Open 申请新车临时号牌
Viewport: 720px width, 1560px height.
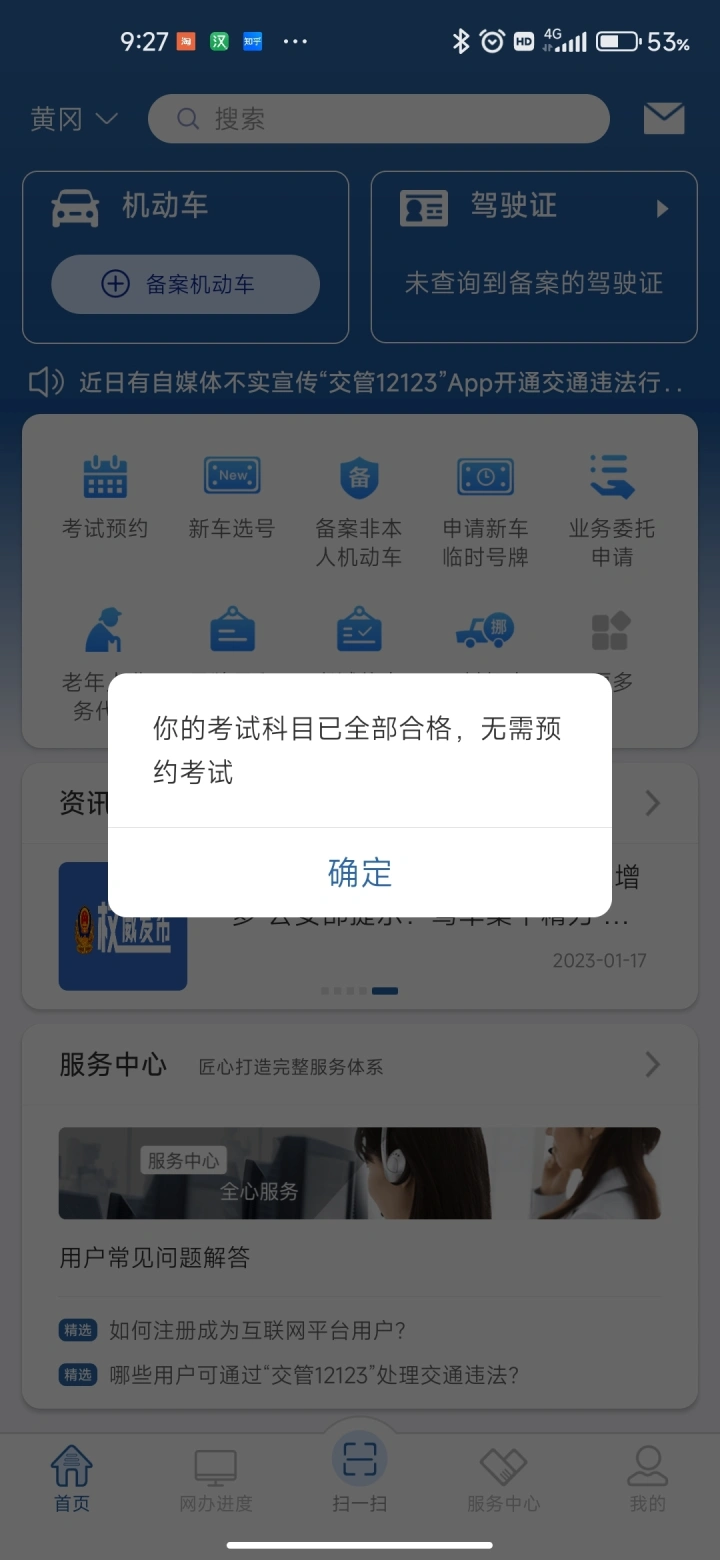pyautogui.click(x=485, y=510)
